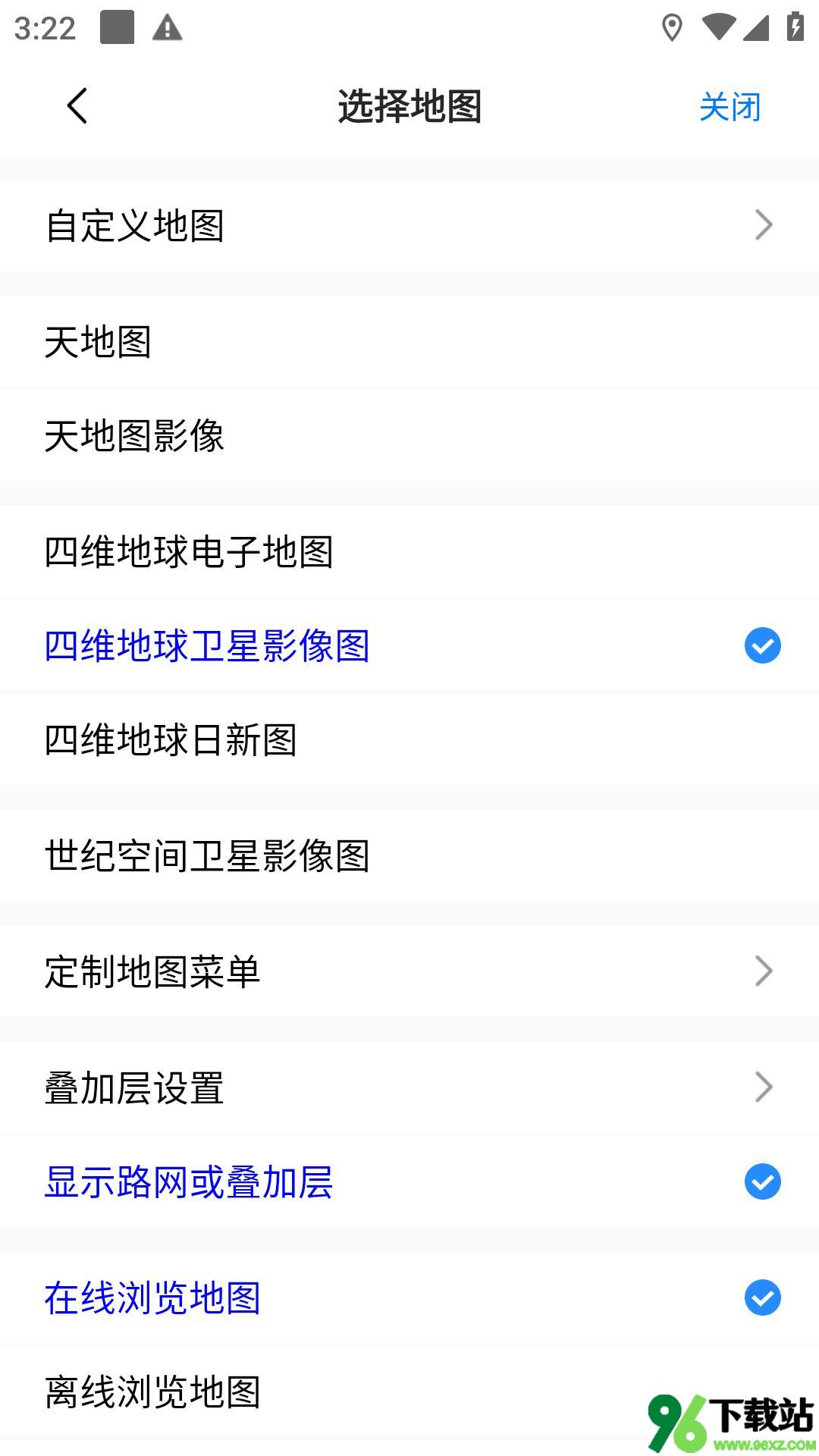Select 在线浏览地图 mode
Viewport: 819px width, 1456px height.
[409, 1298]
